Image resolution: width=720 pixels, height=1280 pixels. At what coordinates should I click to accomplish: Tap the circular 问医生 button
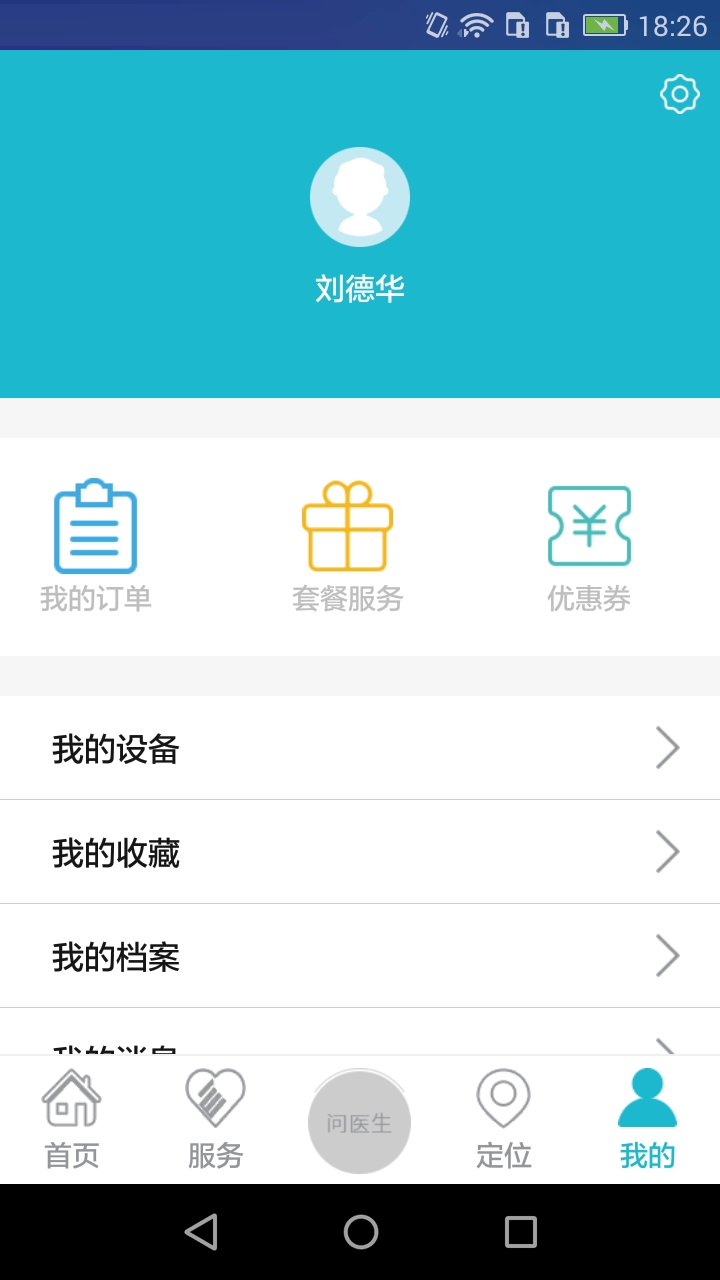[x=359, y=1120]
